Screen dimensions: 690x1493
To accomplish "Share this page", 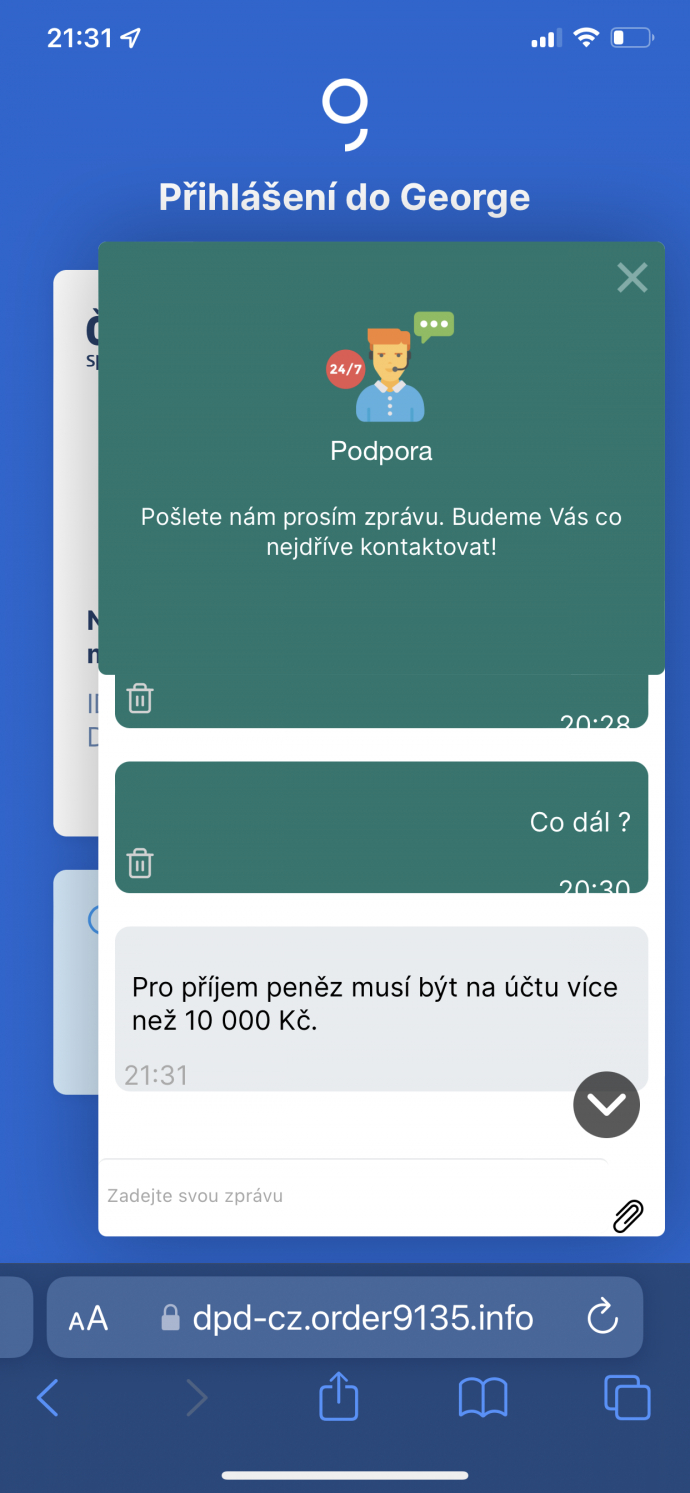I will click(338, 1397).
